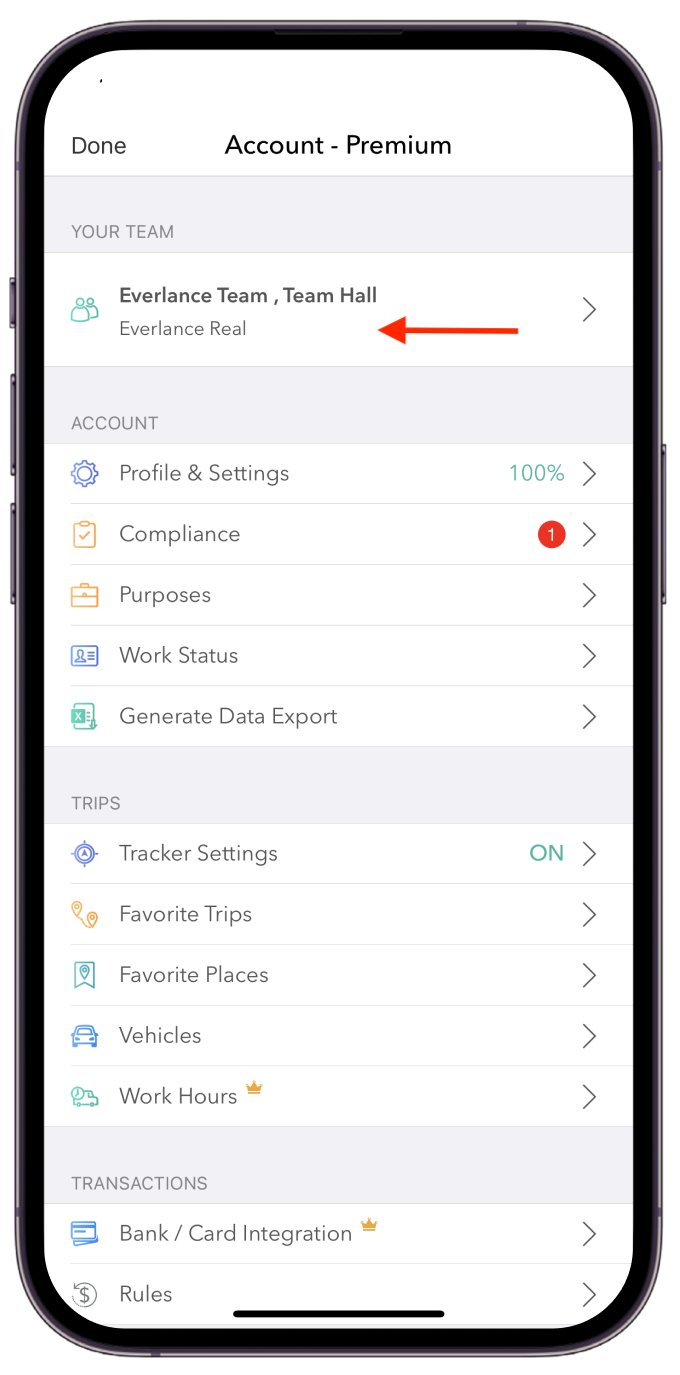Open Bank / Card Integration

click(x=235, y=1233)
